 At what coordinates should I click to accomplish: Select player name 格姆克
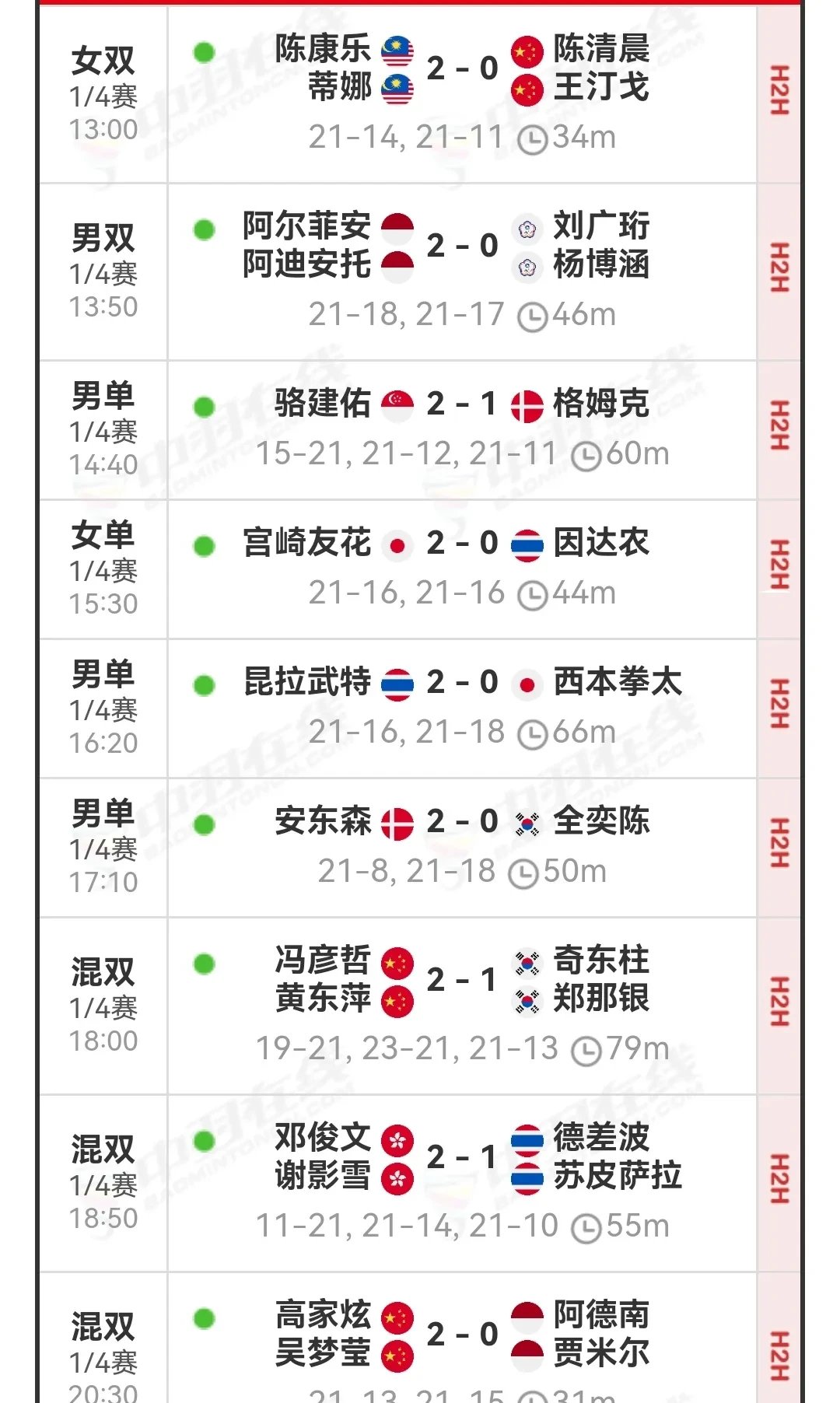[603, 404]
